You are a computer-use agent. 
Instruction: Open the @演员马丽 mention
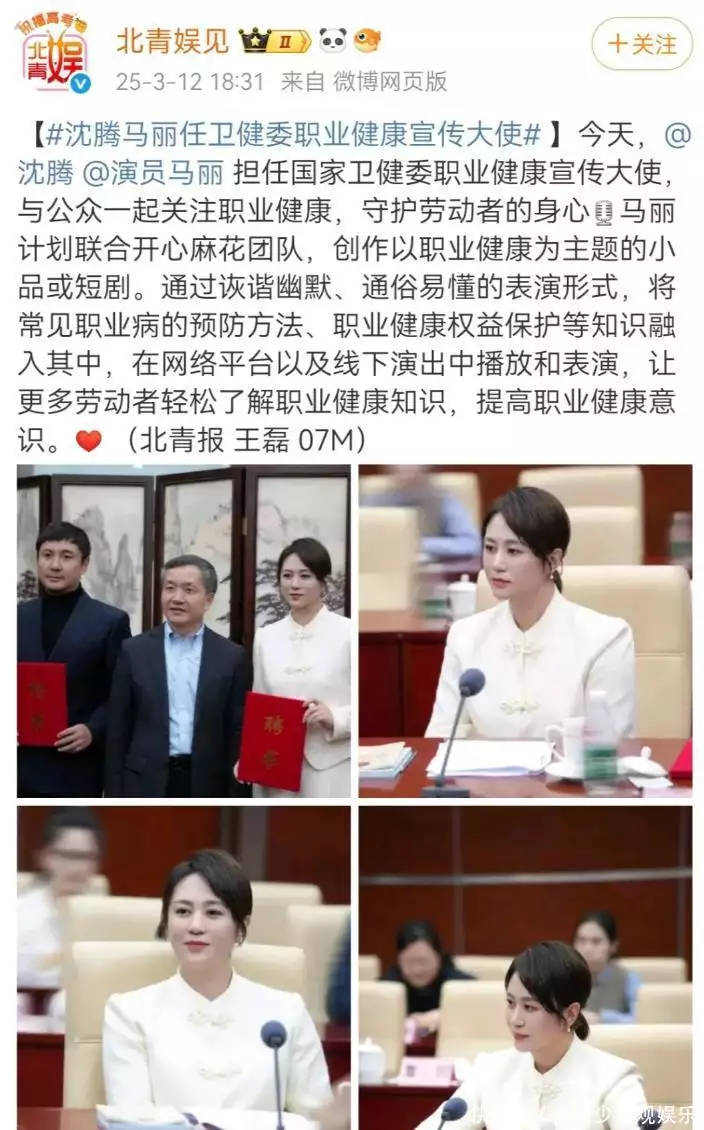pyautogui.click(x=153, y=172)
